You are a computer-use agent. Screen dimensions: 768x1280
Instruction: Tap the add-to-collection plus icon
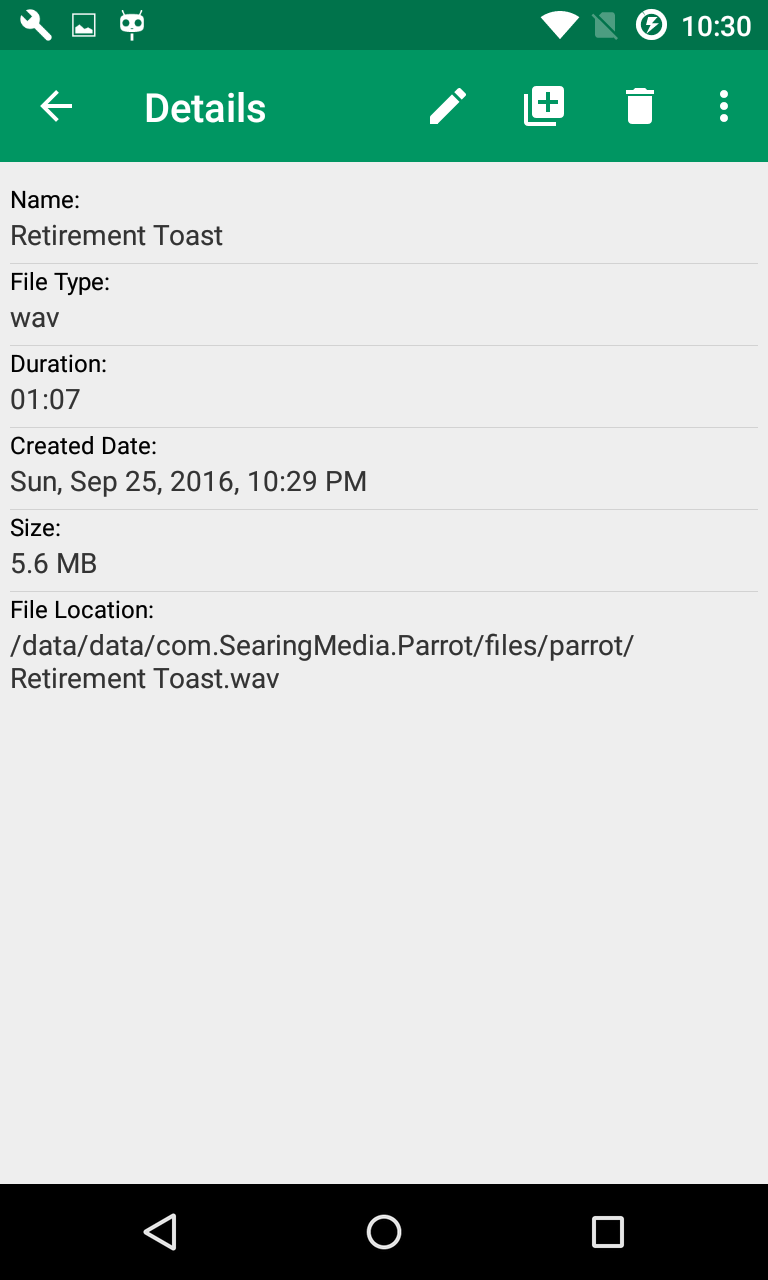(544, 106)
